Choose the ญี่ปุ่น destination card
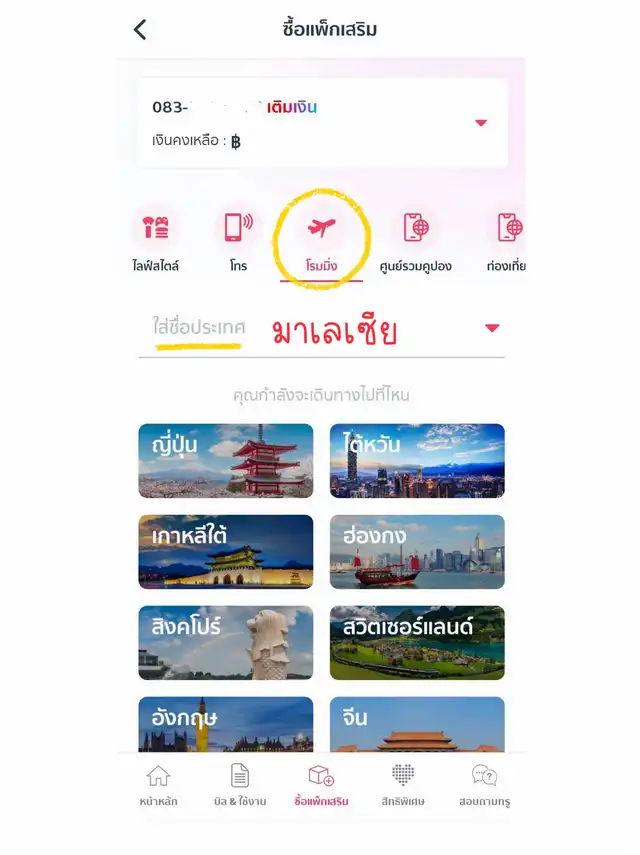Viewport: 640px width, 855px height. click(x=225, y=461)
